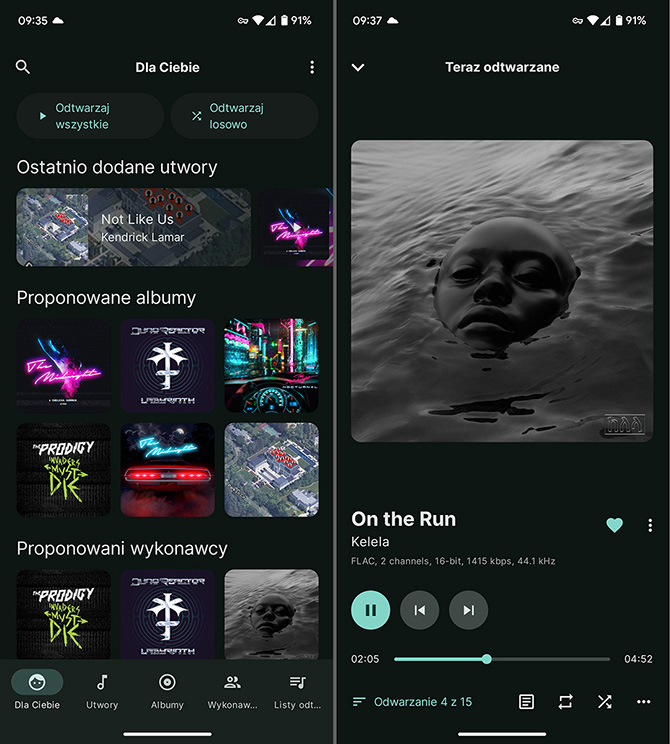The width and height of the screenshot is (670, 744).
Task: Collapse the Teraz odtwarzane player
Action: pyautogui.click(x=358, y=67)
